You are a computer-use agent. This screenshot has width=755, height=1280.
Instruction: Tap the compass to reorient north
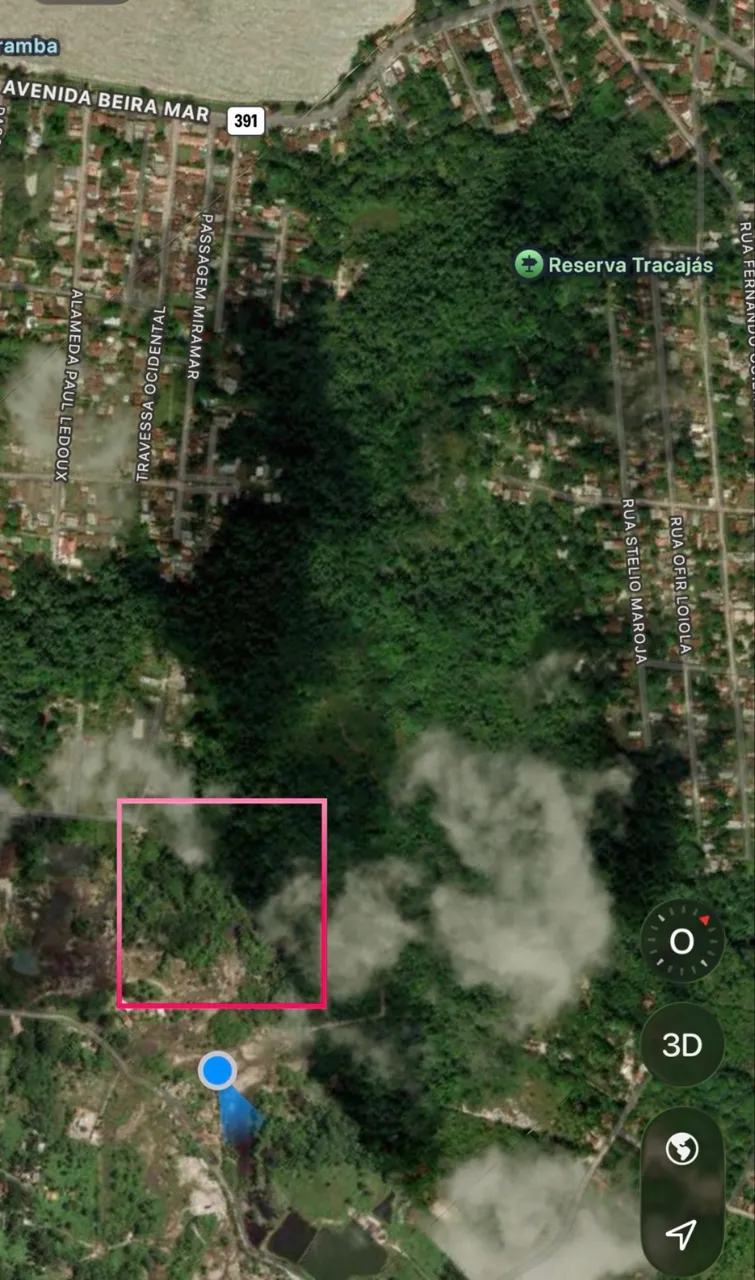(x=682, y=940)
